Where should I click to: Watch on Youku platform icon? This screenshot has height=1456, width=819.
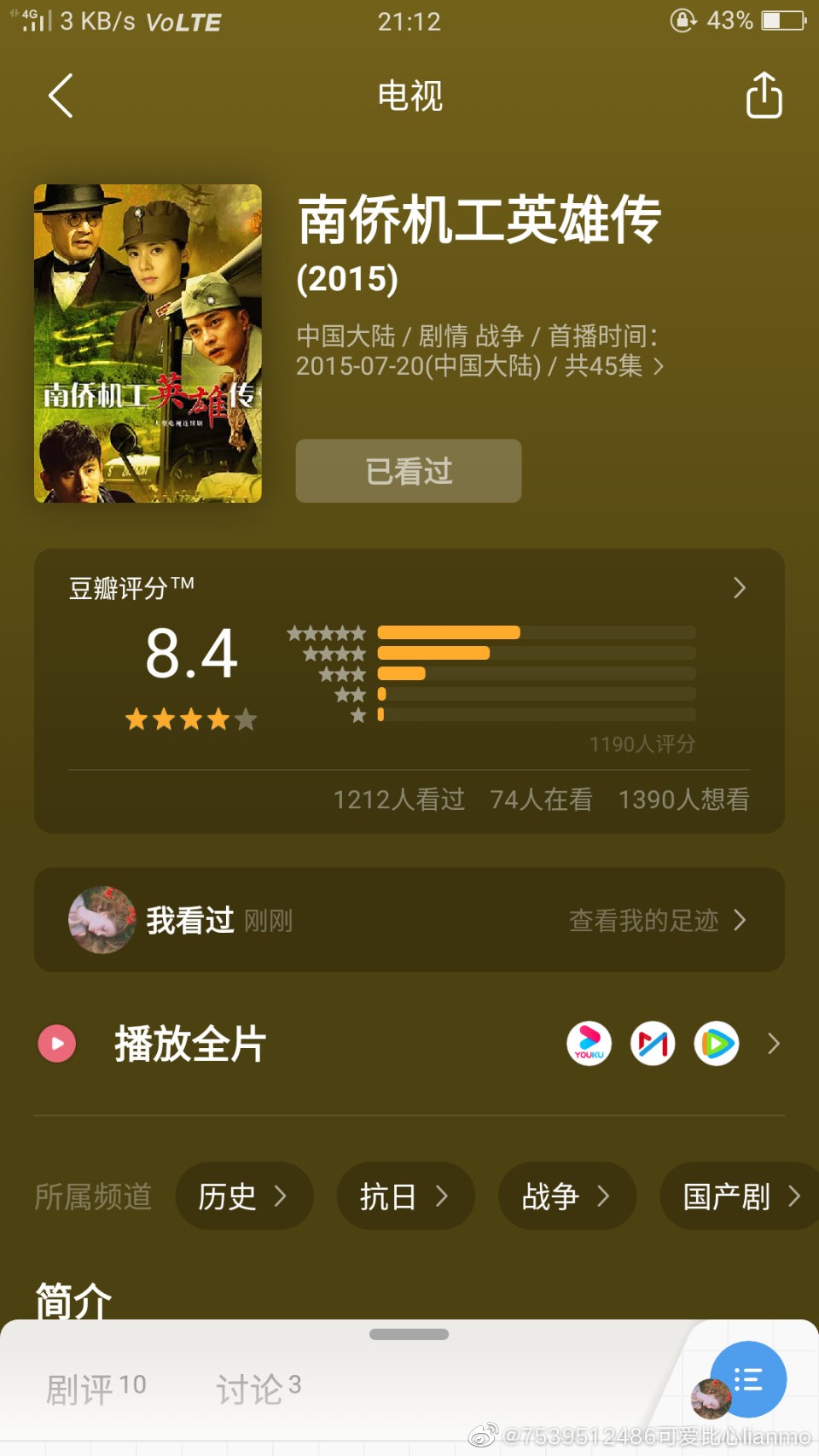[x=590, y=1044]
